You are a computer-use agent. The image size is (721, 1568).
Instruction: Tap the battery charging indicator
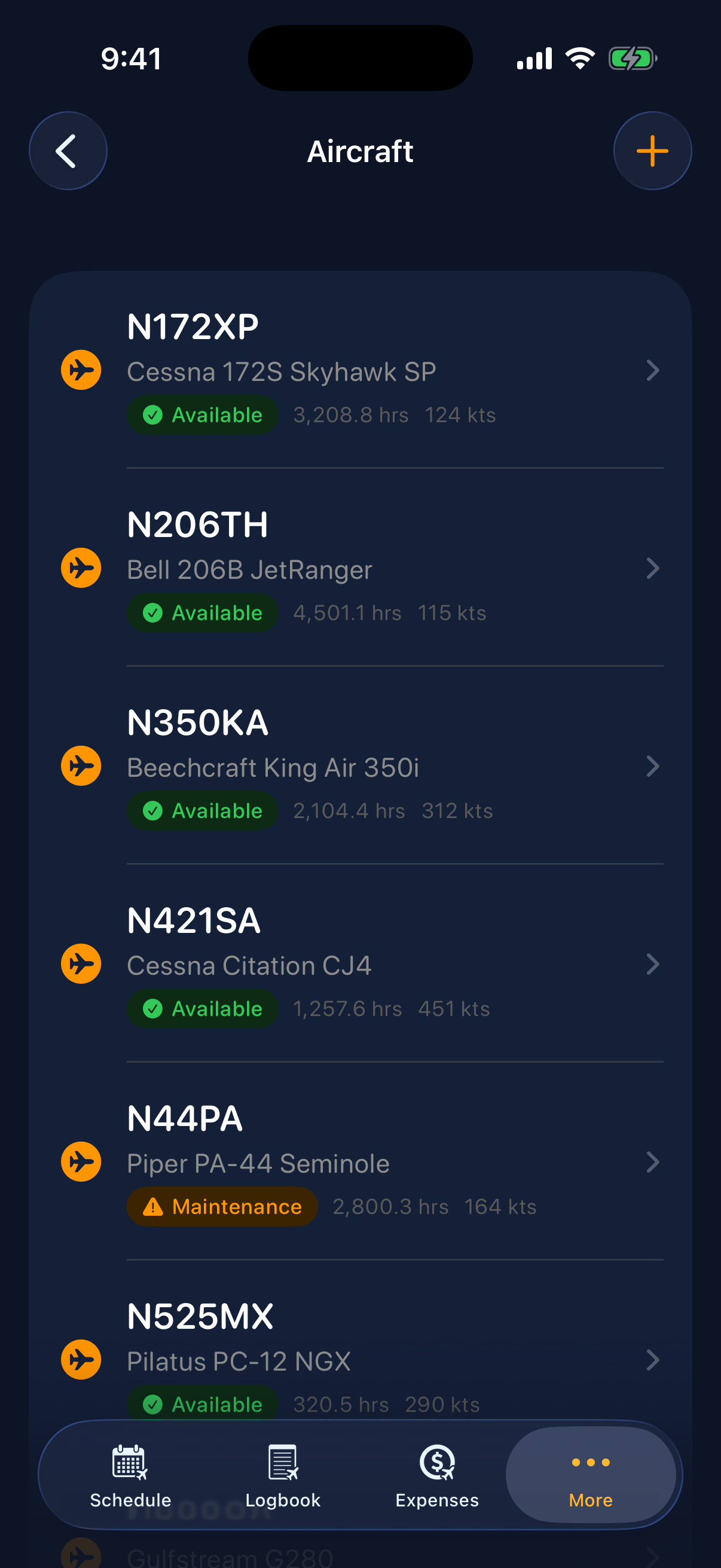point(633,58)
